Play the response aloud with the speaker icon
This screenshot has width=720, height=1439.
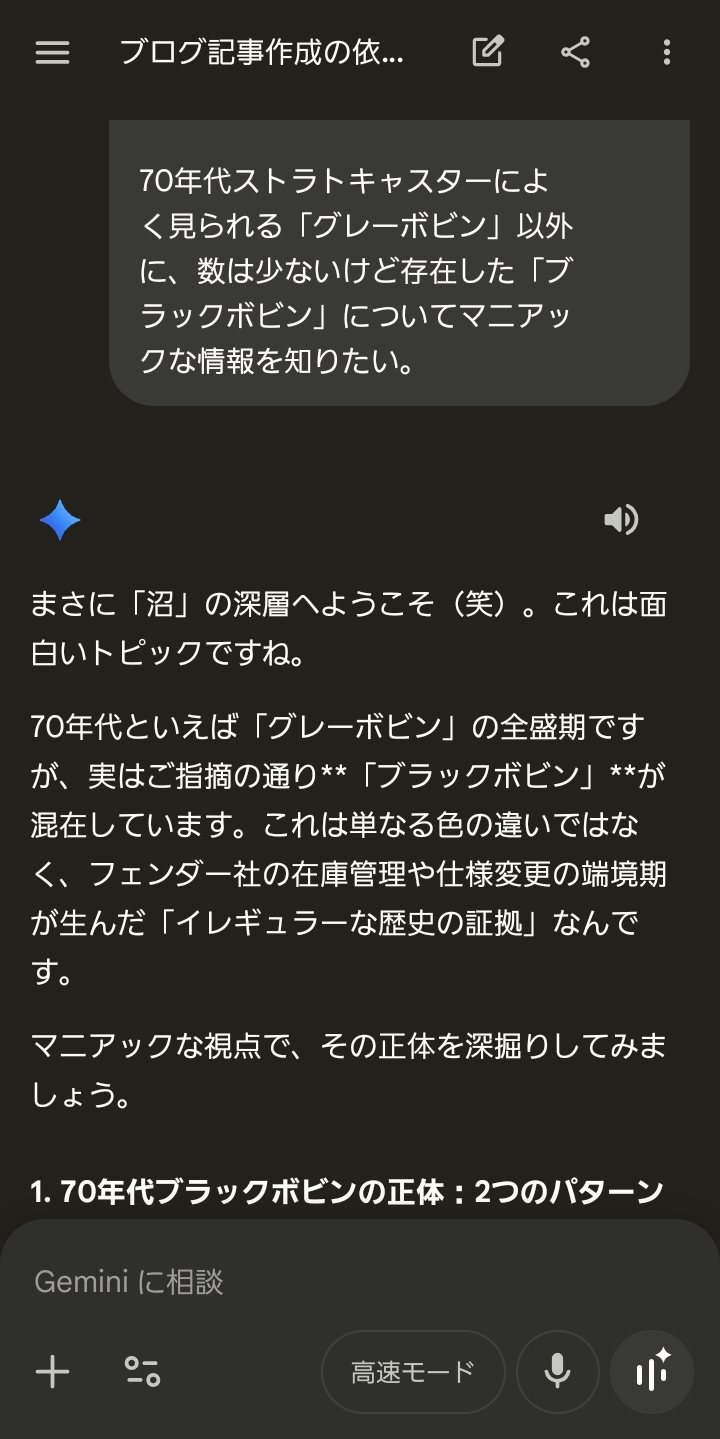coord(621,520)
